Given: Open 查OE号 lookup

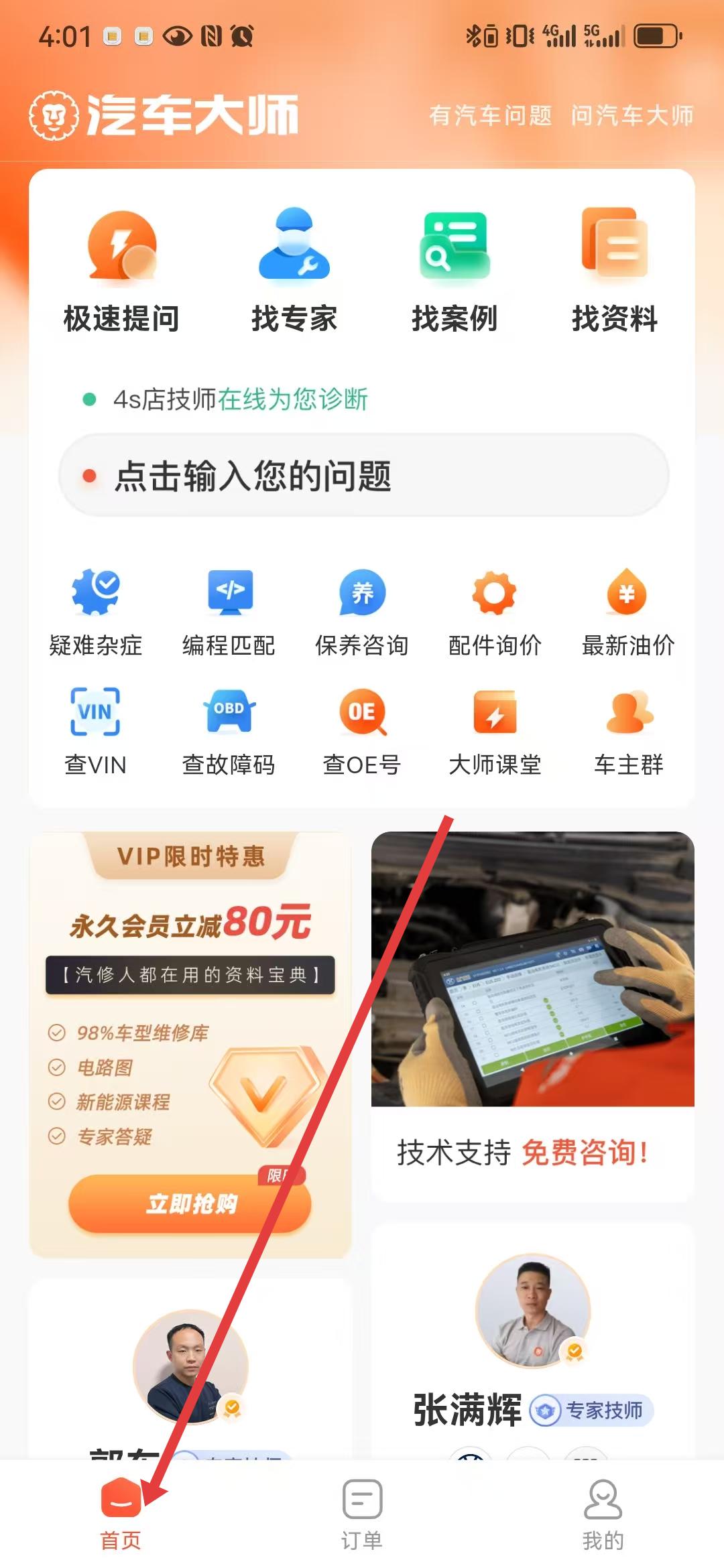Looking at the screenshot, I should (362, 732).
